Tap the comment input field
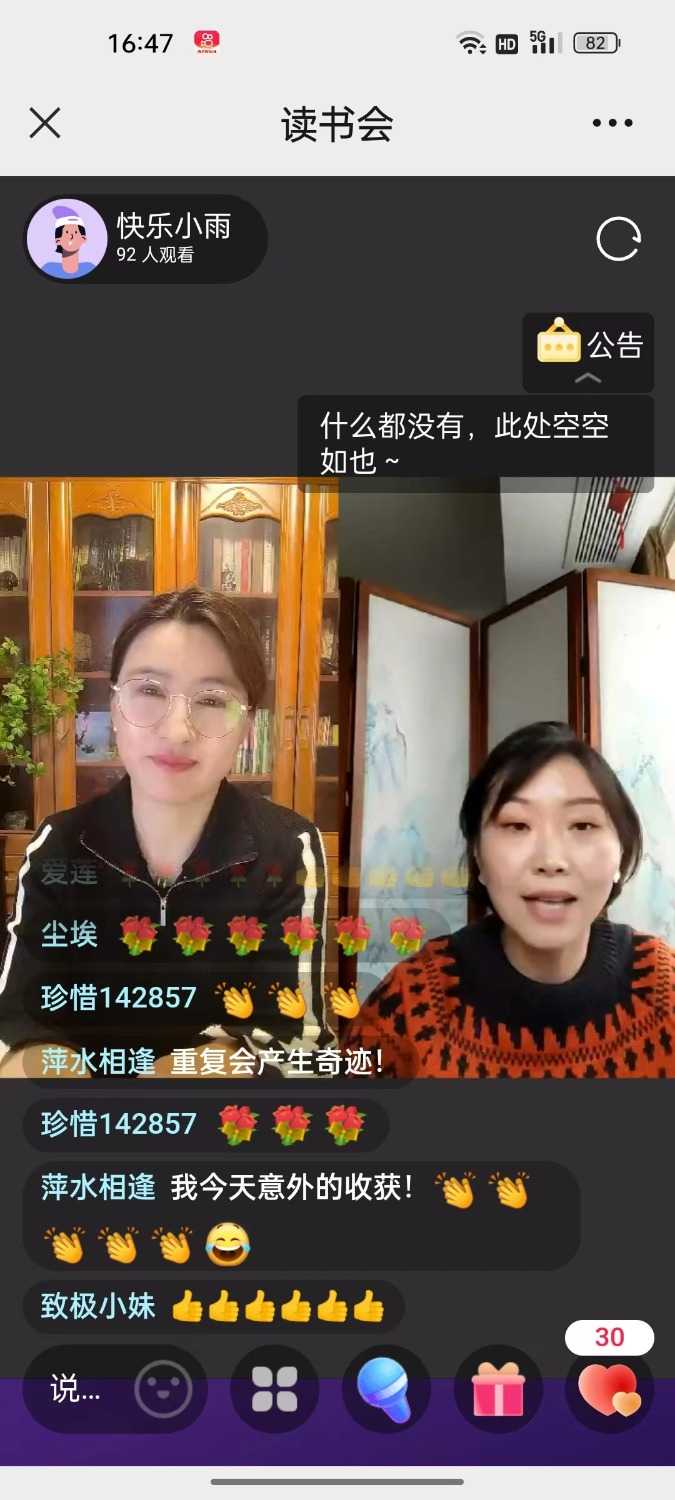The width and height of the screenshot is (675, 1500). [x=77, y=1389]
